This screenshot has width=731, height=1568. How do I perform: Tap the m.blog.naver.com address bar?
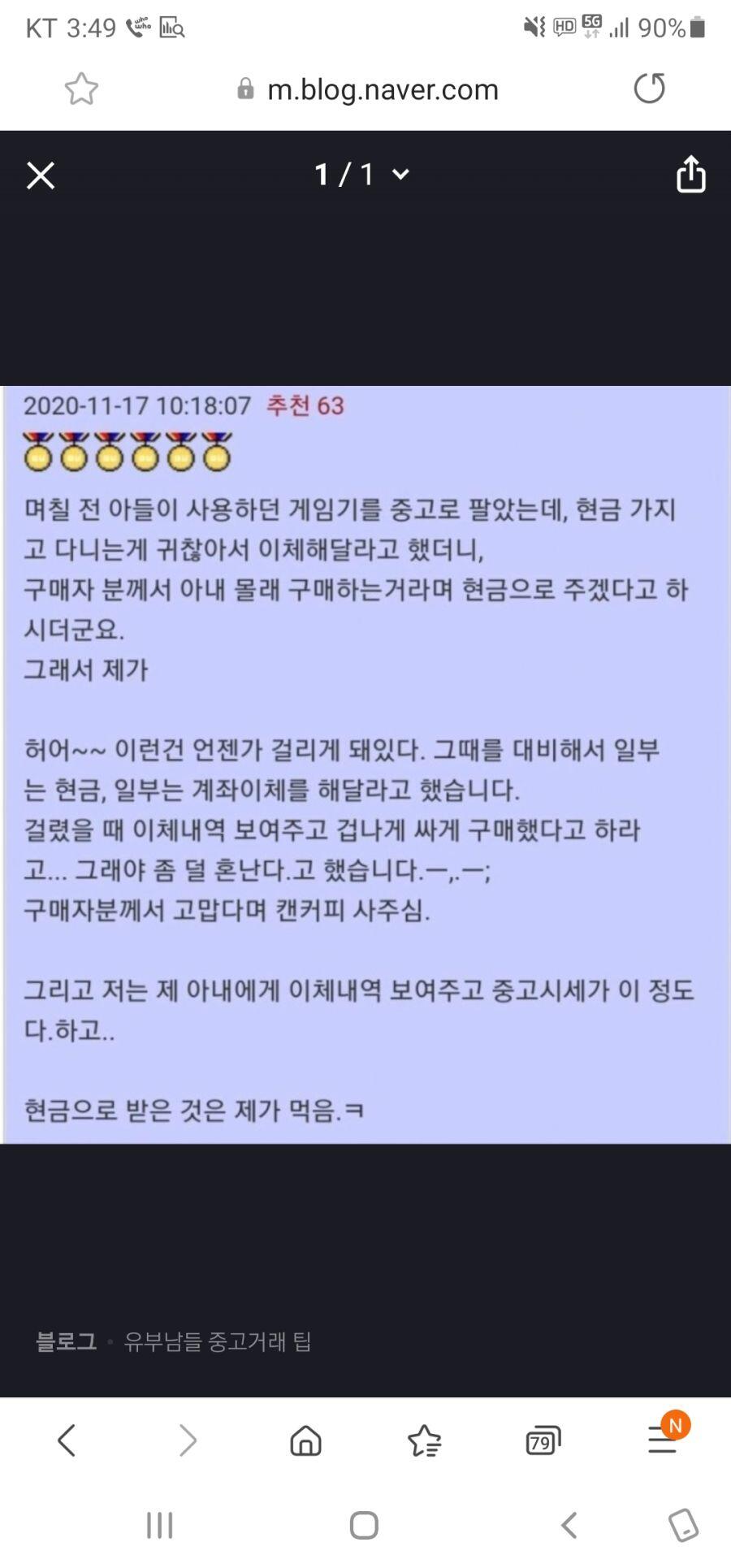[367, 89]
